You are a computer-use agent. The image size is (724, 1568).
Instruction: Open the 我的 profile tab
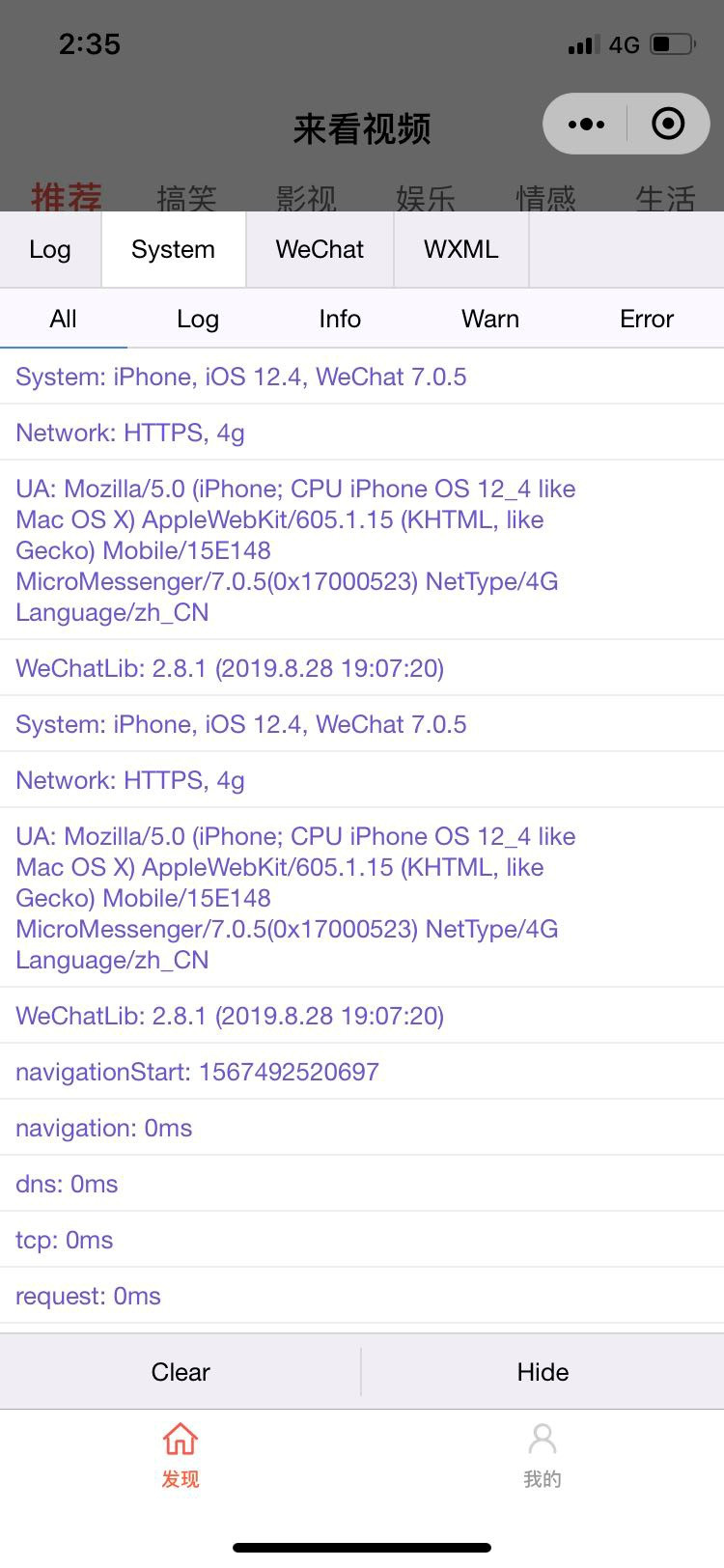click(x=543, y=1455)
